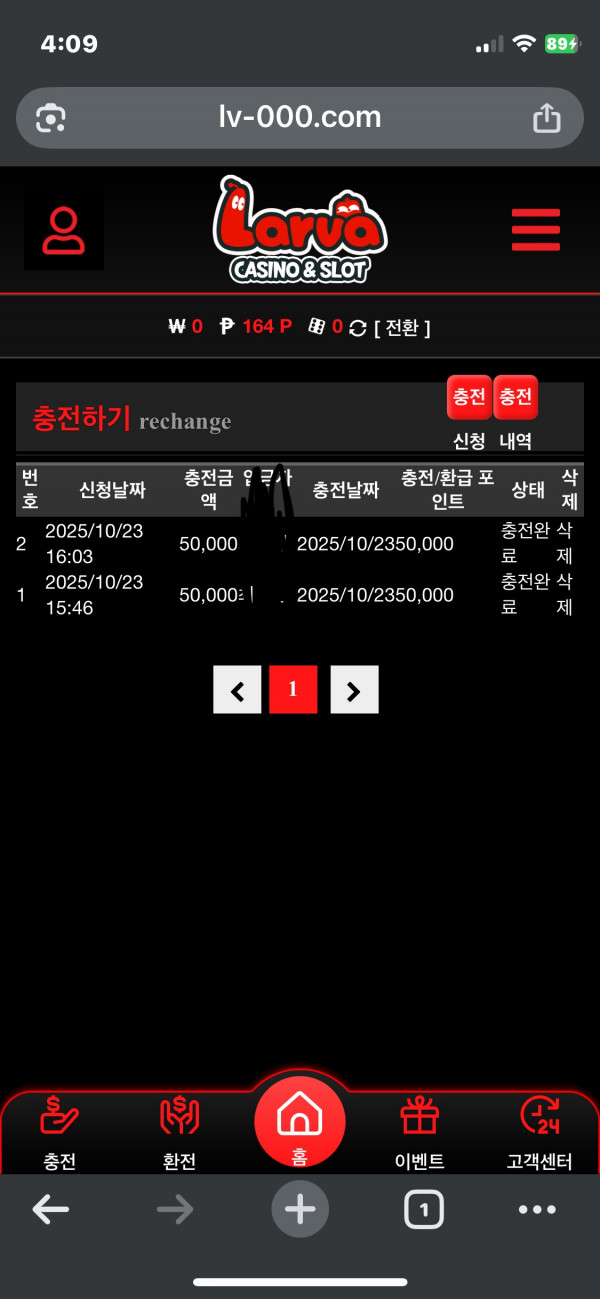
Task: Tap the 전환 points conversion link
Action: tap(402, 327)
